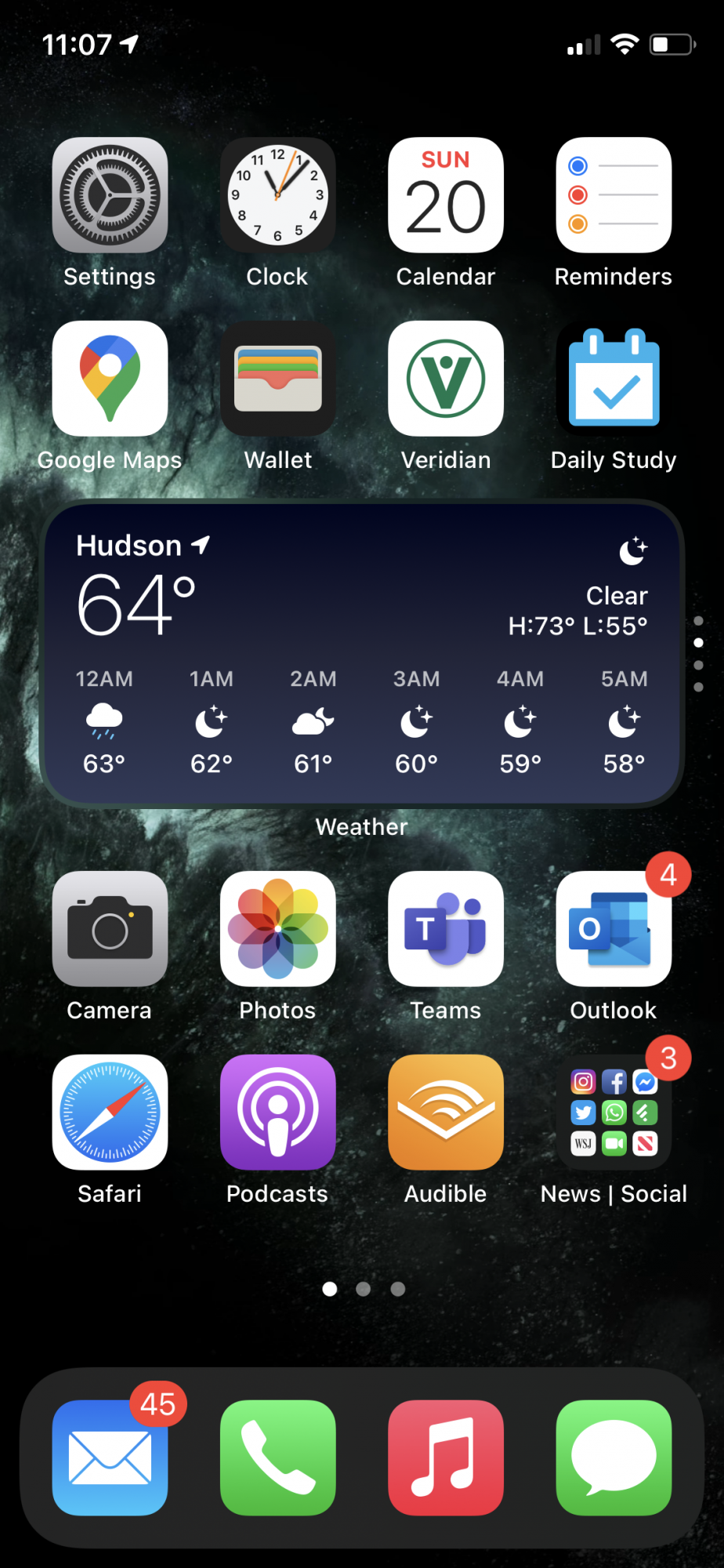The width and height of the screenshot is (724, 1568).
Task: Open the Hudson weather widget
Action: click(x=361, y=653)
